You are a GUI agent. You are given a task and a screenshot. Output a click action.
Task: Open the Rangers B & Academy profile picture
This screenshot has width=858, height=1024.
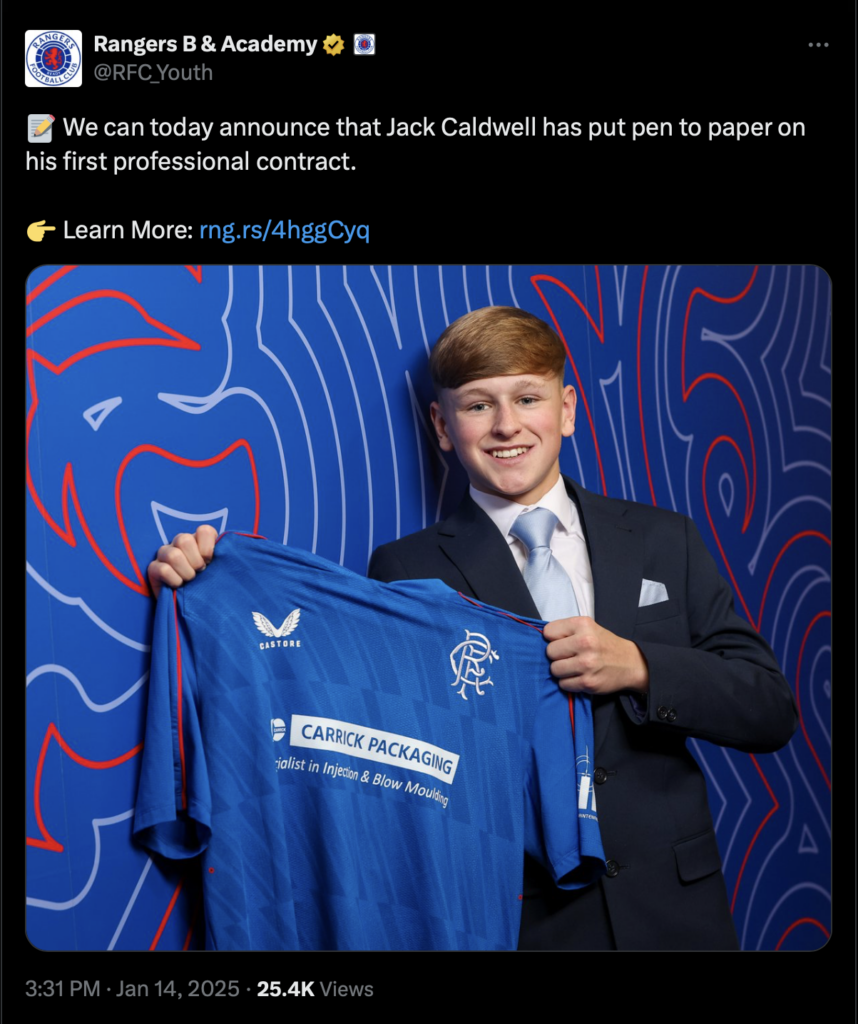pyautogui.click(x=53, y=58)
